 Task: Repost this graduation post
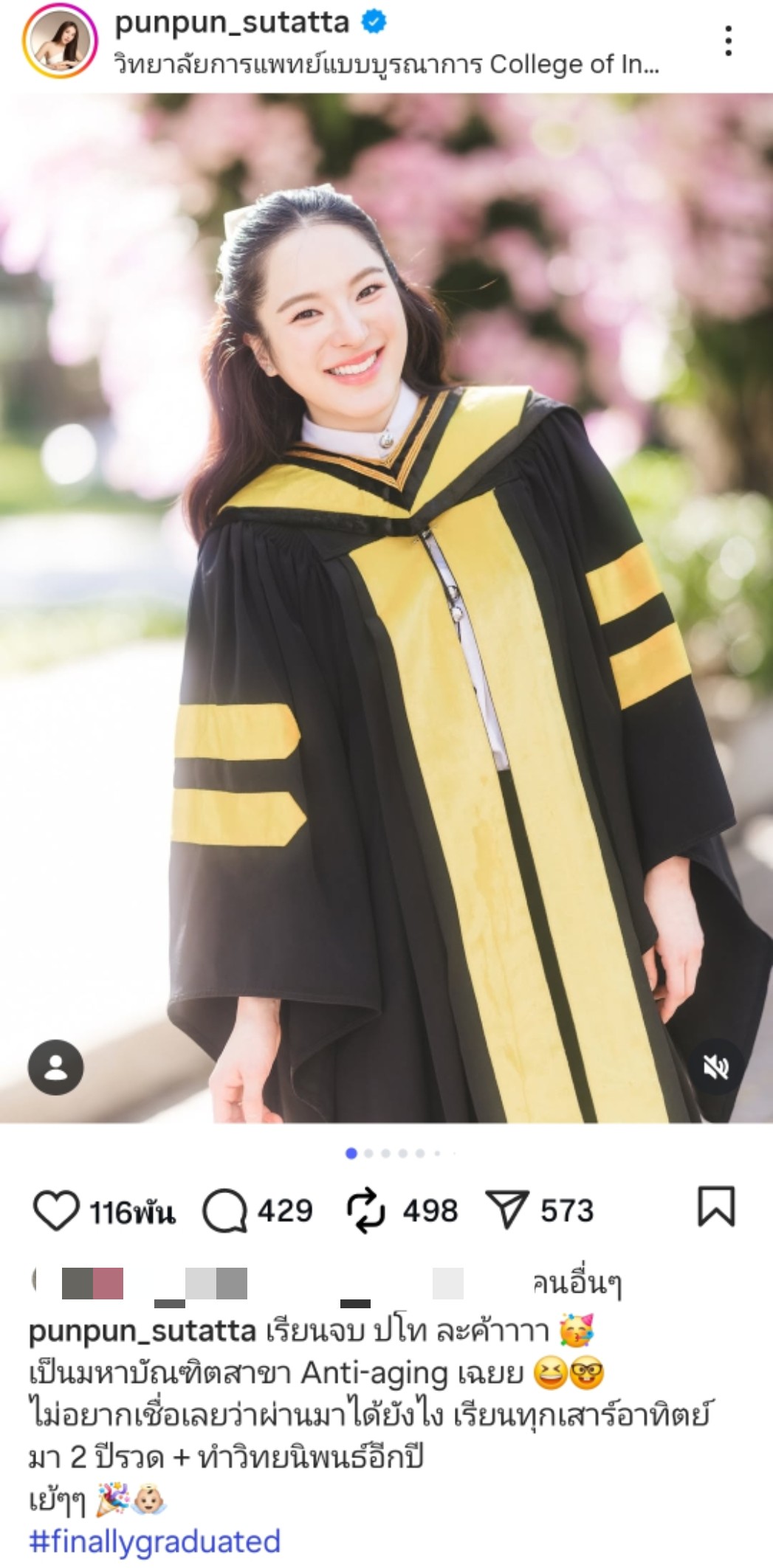click(x=365, y=1211)
